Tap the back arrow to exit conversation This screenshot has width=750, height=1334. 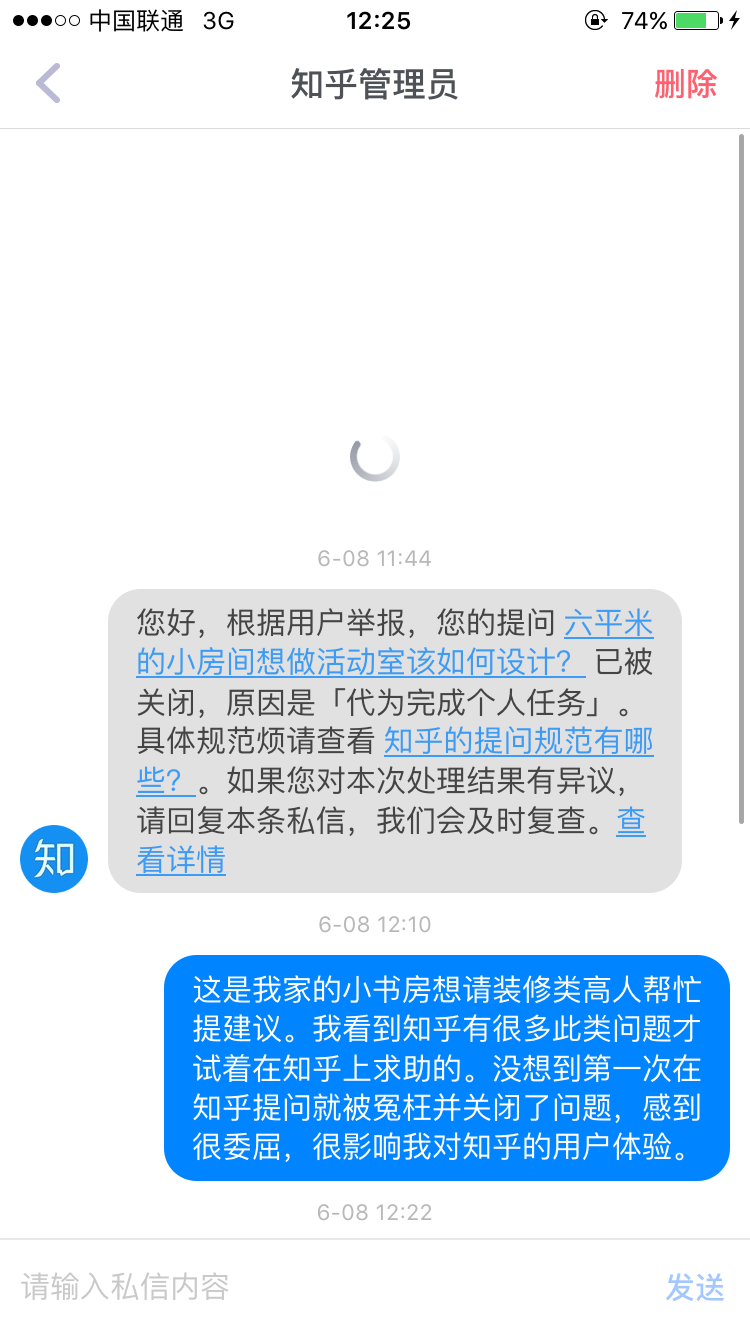click(46, 84)
